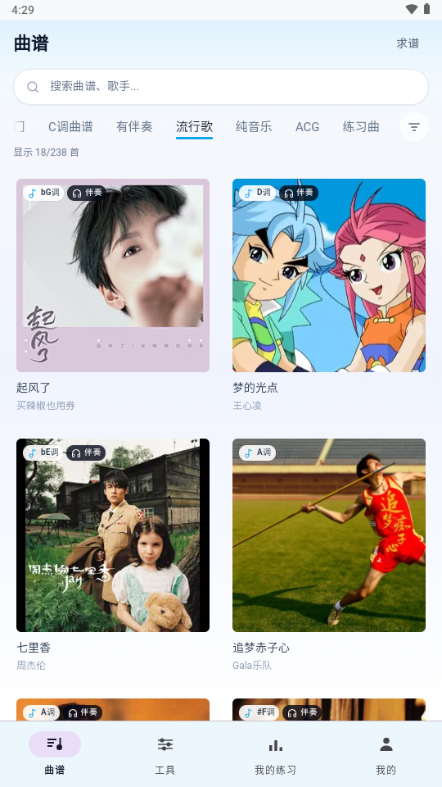Open the 起风了 score card
This screenshot has height=787, width=442.
point(113,295)
